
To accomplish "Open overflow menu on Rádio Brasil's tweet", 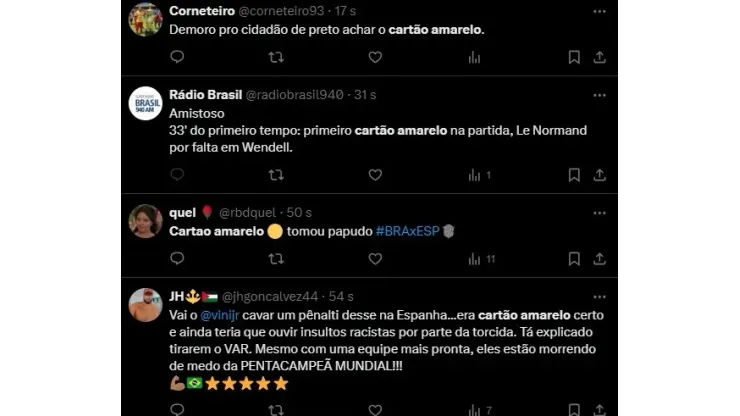I will tap(599, 95).
